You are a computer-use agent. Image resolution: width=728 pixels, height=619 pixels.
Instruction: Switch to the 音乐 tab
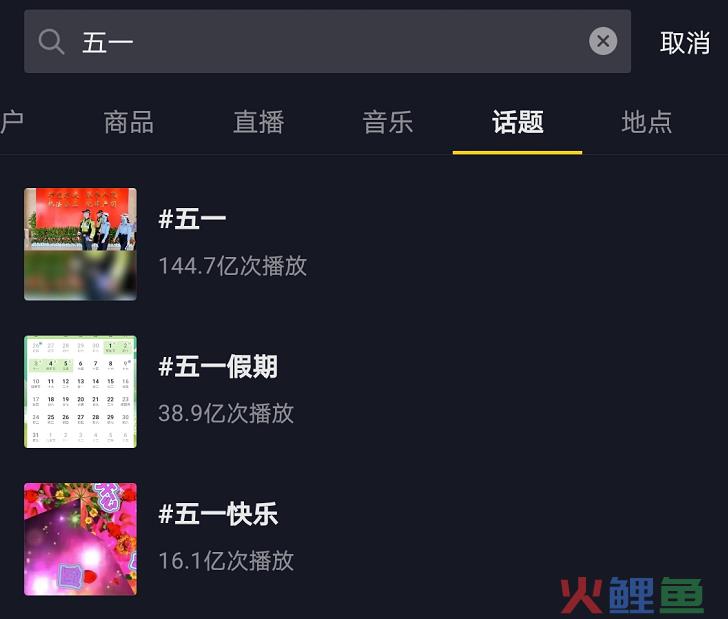388,123
